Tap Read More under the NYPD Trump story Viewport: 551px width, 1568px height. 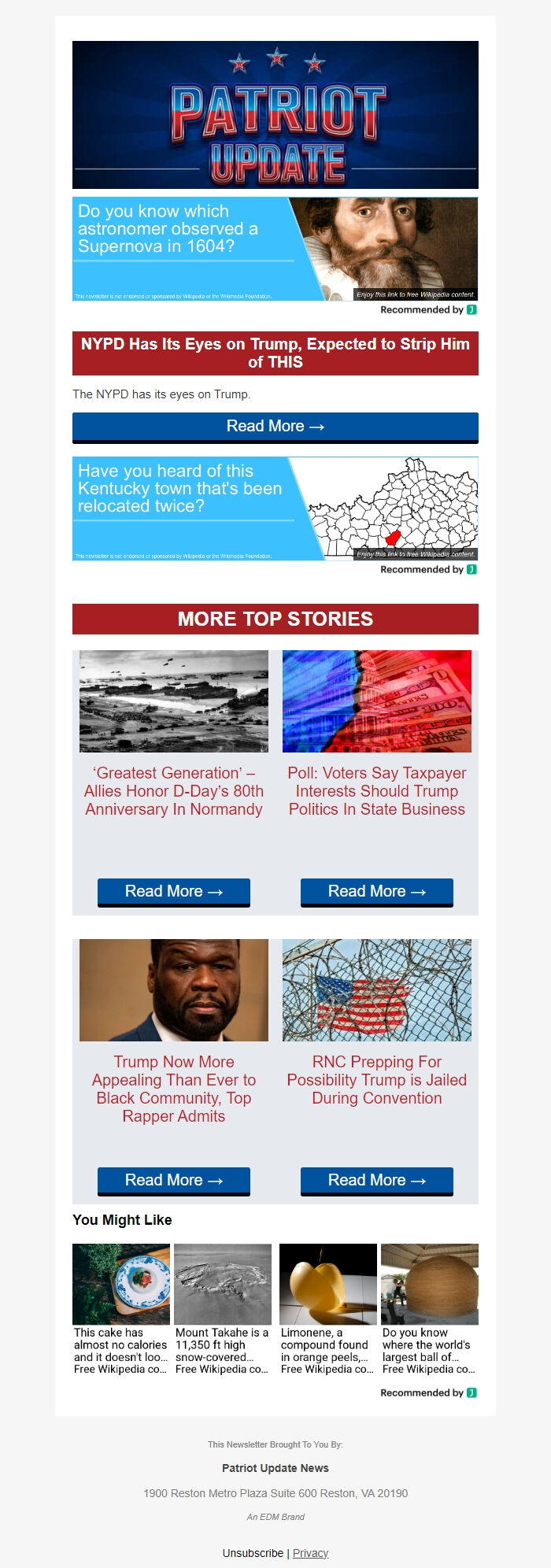tap(275, 427)
